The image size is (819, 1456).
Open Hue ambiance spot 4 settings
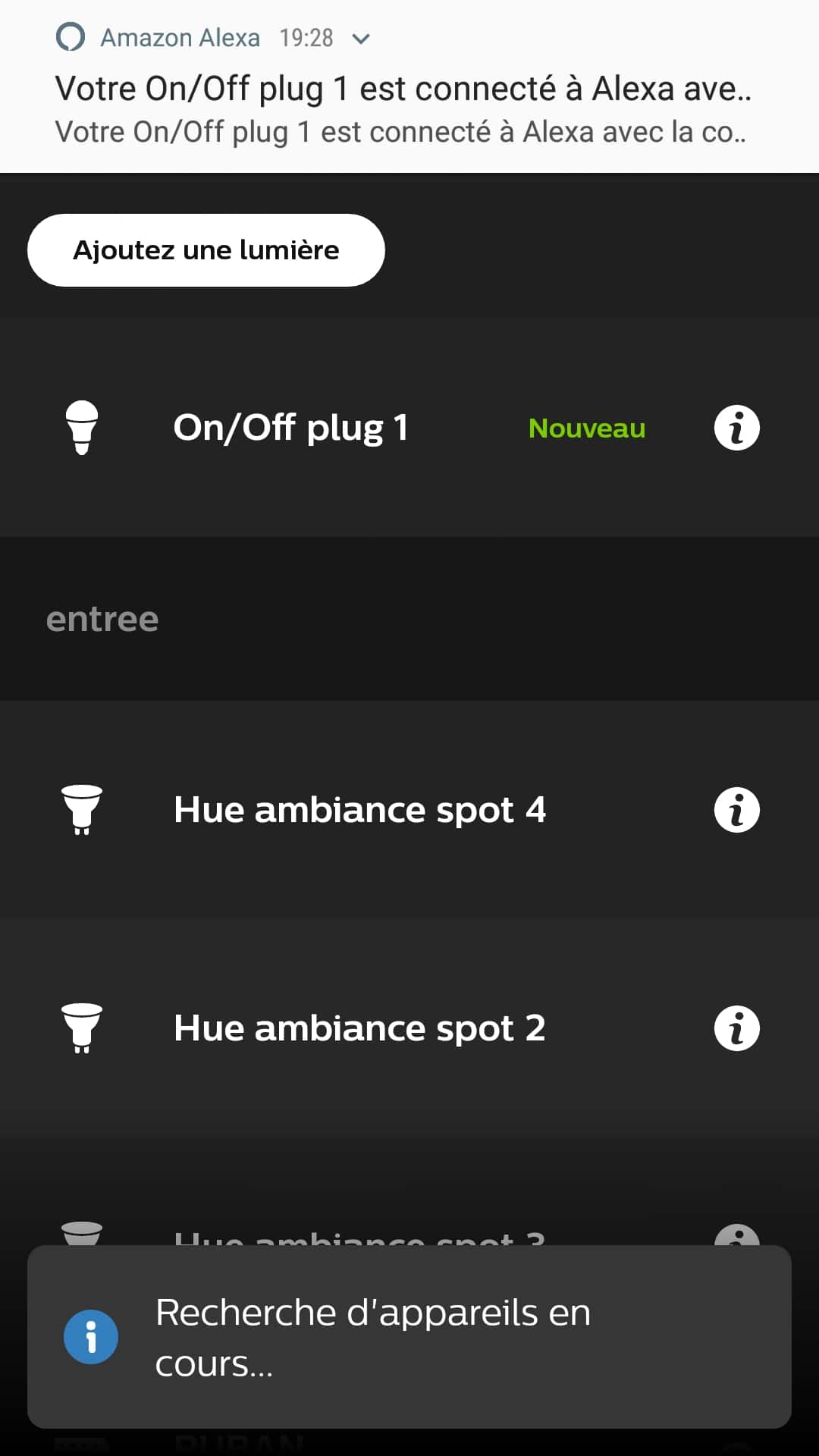(409, 809)
